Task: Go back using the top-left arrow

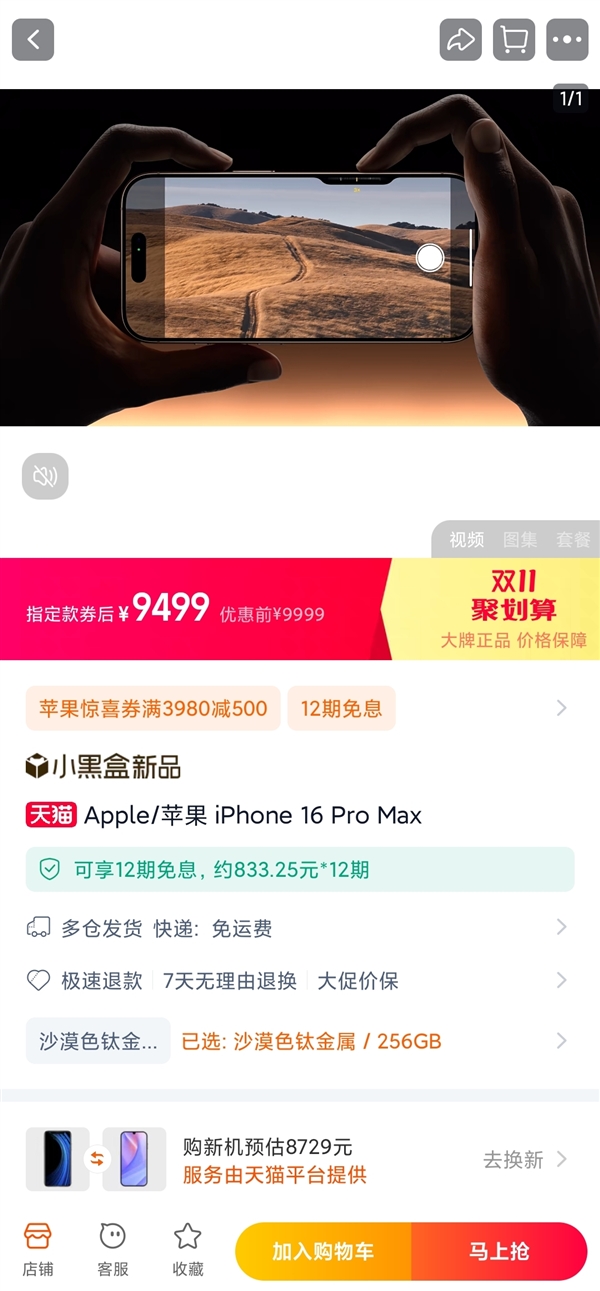Action: pyautogui.click(x=33, y=40)
